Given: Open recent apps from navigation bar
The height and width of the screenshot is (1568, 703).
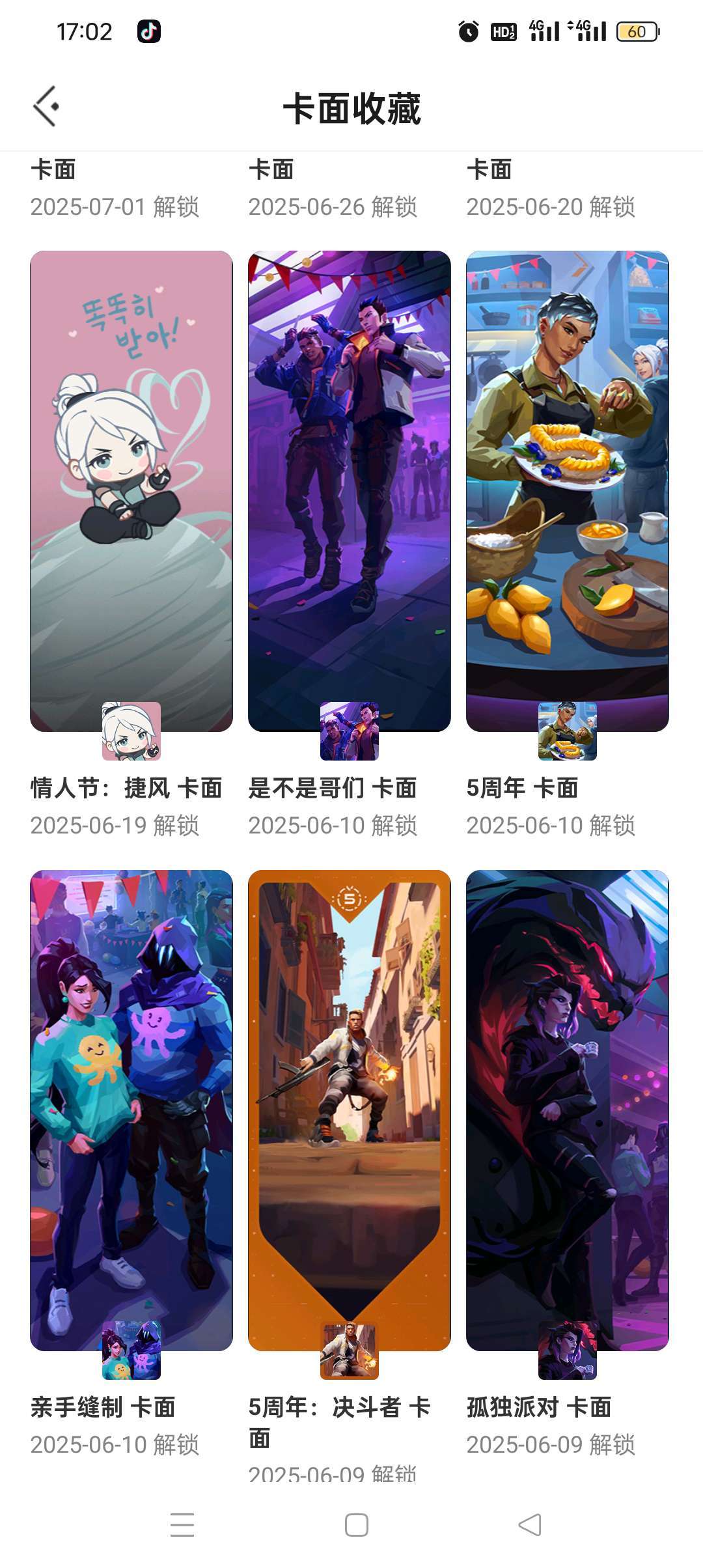Looking at the screenshot, I should pyautogui.click(x=182, y=1525).
